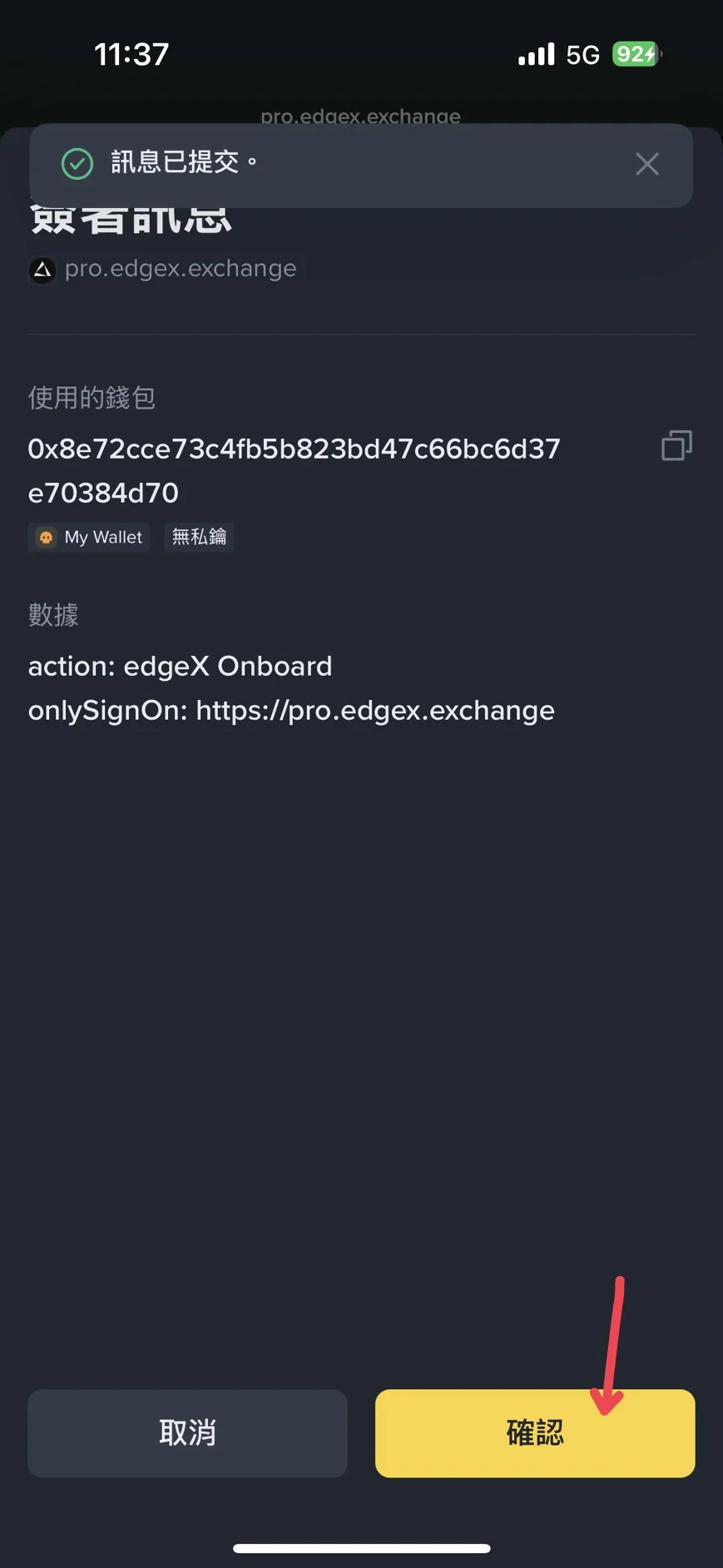Dismiss the 訊息已提交 notification banner
723x1568 pixels.
(646, 164)
